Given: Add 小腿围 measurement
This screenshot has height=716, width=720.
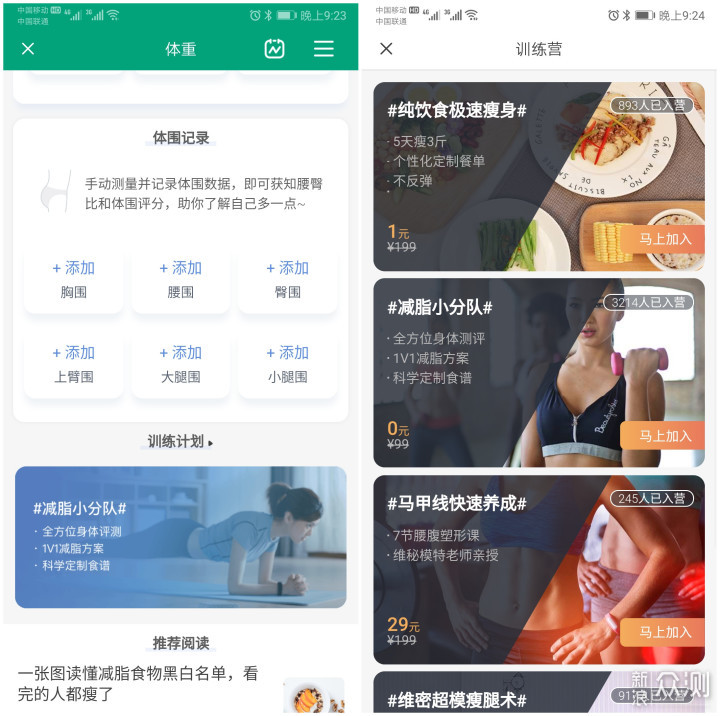Looking at the screenshot, I should click(x=287, y=363).
